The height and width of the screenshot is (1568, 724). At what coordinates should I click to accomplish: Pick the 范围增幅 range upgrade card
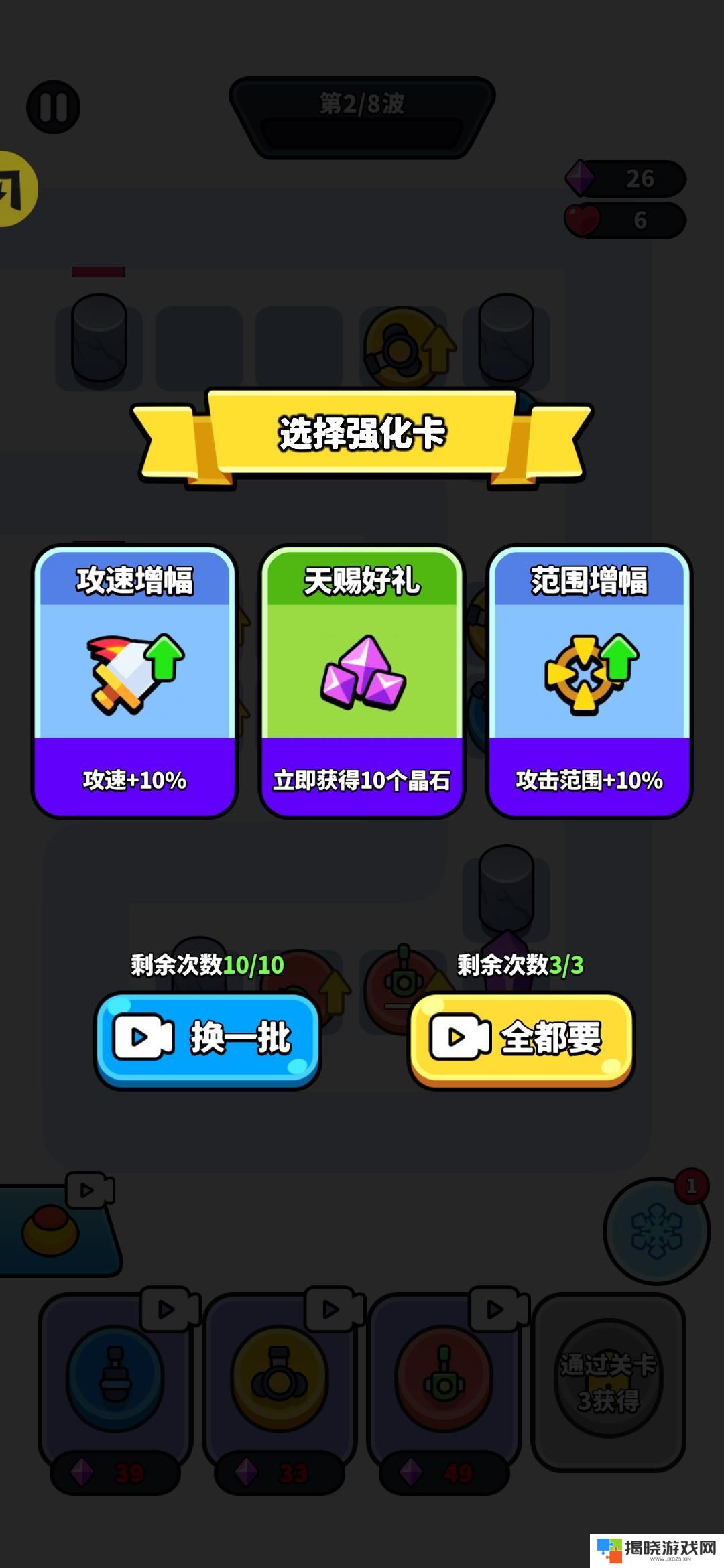(x=589, y=680)
